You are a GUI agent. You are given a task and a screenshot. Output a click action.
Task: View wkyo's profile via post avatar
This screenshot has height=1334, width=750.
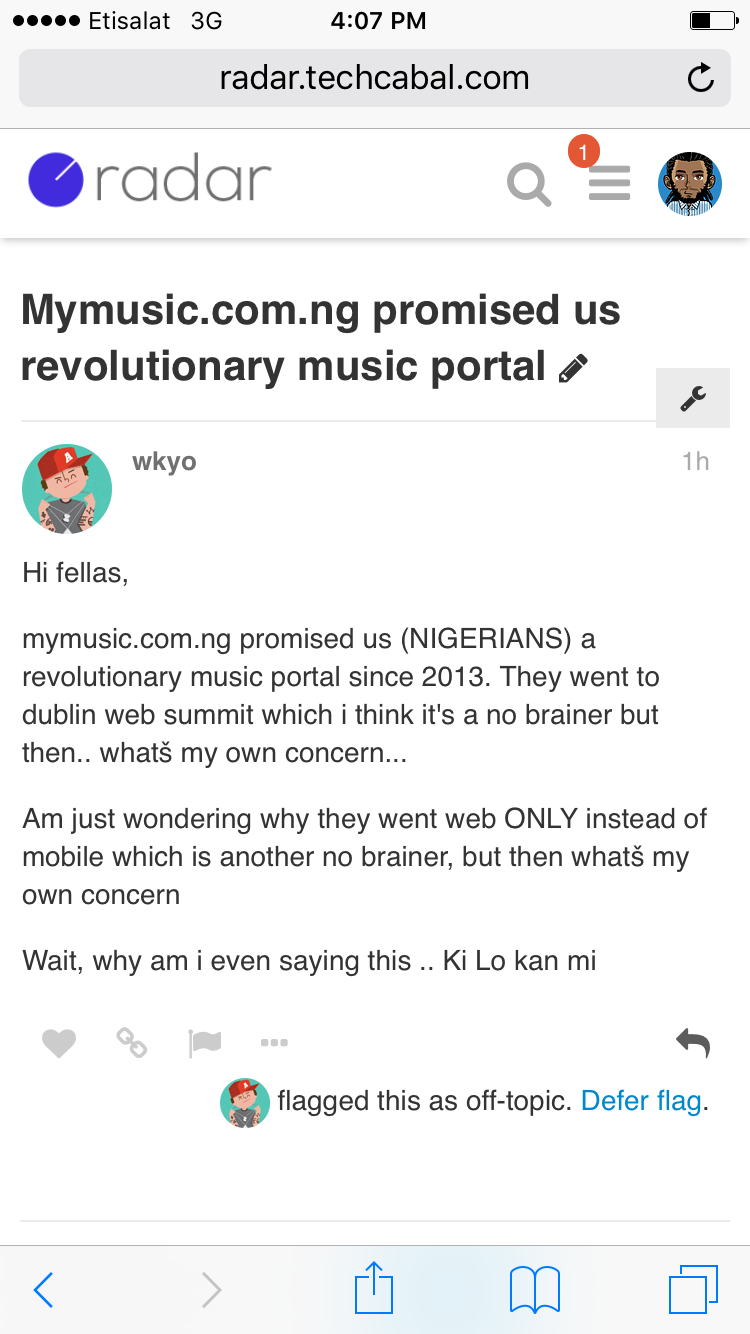pyautogui.click(x=67, y=489)
